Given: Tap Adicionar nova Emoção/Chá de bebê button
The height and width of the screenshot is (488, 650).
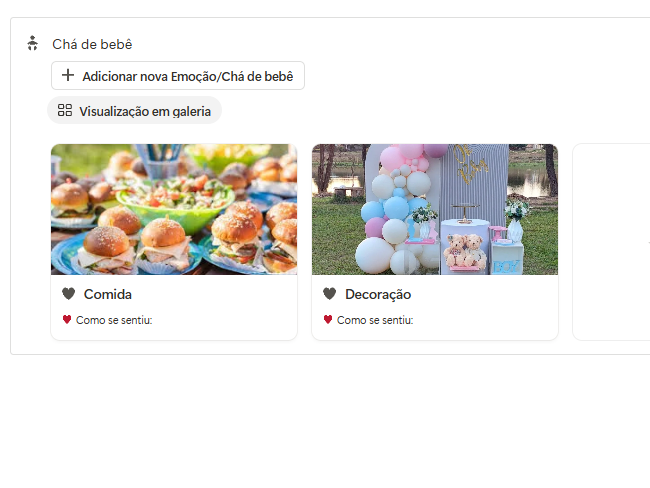Looking at the screenshot, I should pyautogui.click(x=178, y=76).
